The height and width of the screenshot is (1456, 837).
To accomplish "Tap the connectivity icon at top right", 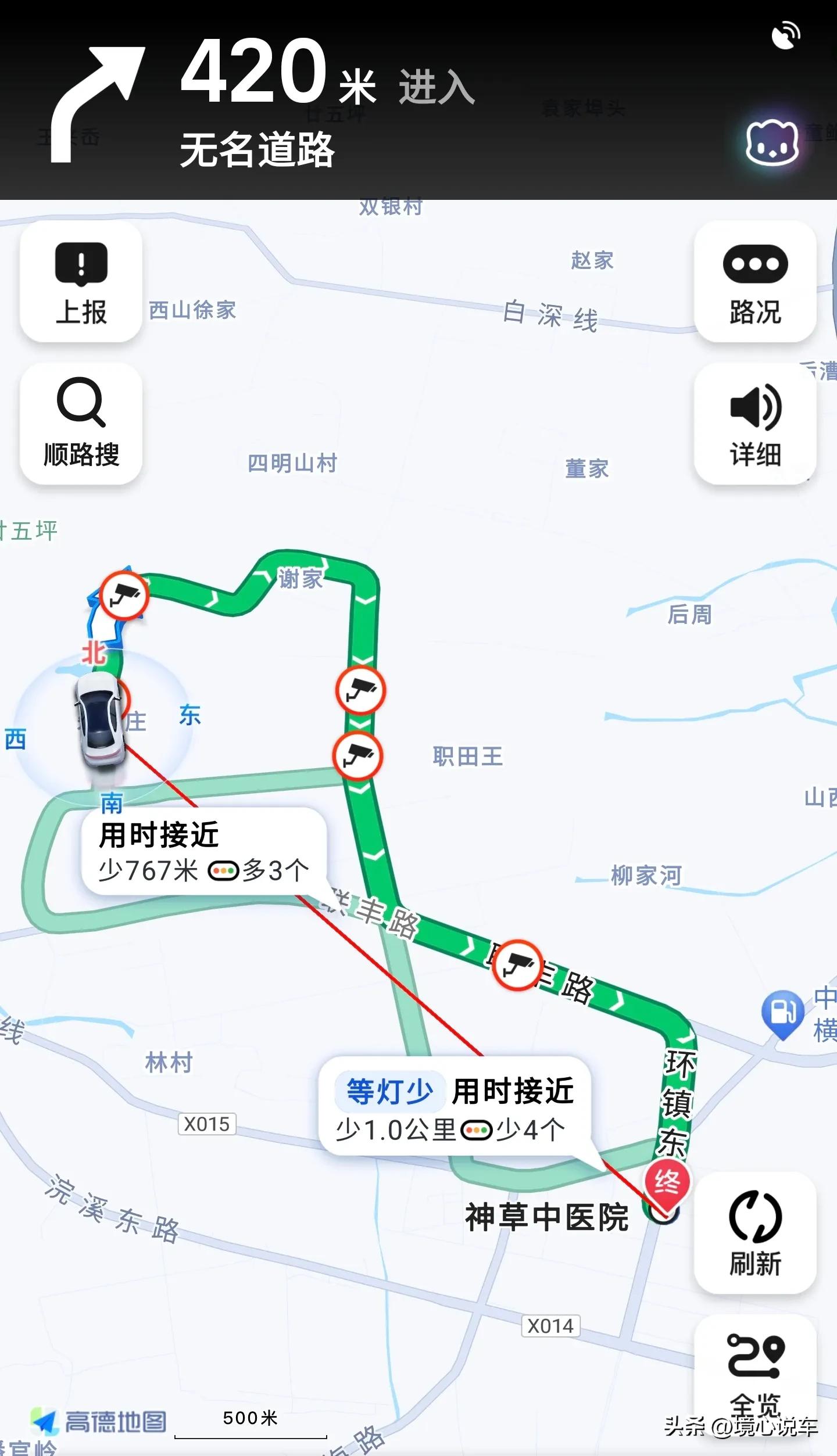I will pyautogui.click(x=786, y=35).
